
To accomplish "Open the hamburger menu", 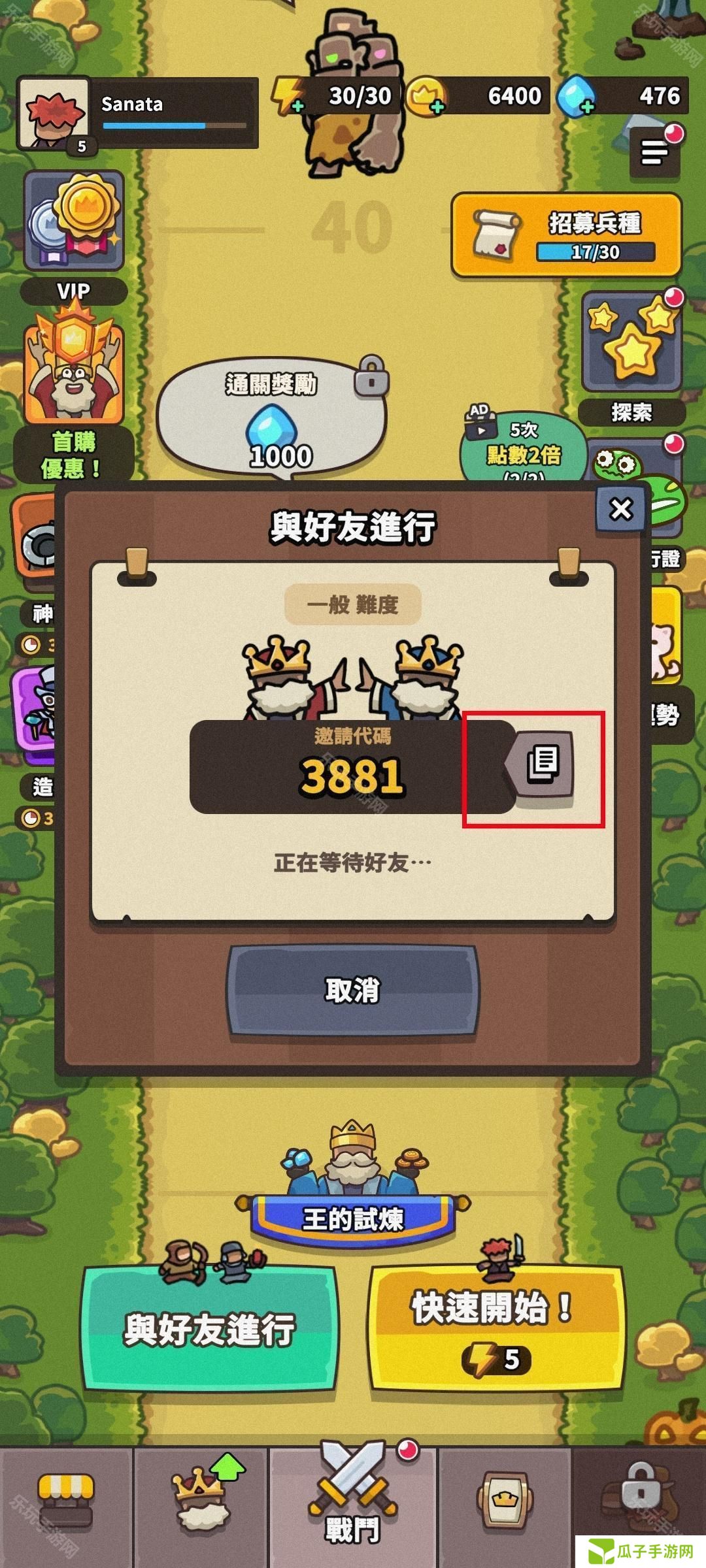I will tap(654, 153).
